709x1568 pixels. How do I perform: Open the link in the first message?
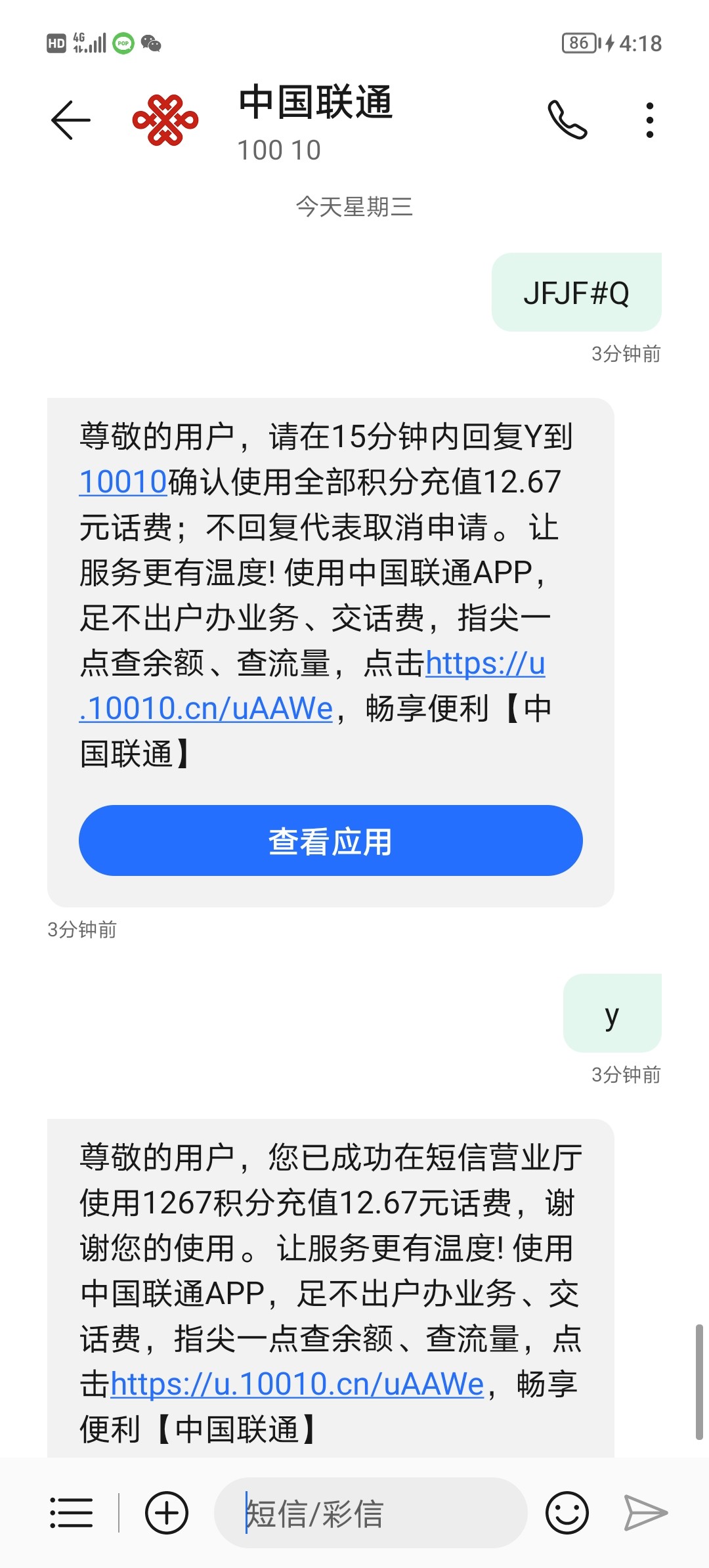pyautogui.click(x=312, y=686)
